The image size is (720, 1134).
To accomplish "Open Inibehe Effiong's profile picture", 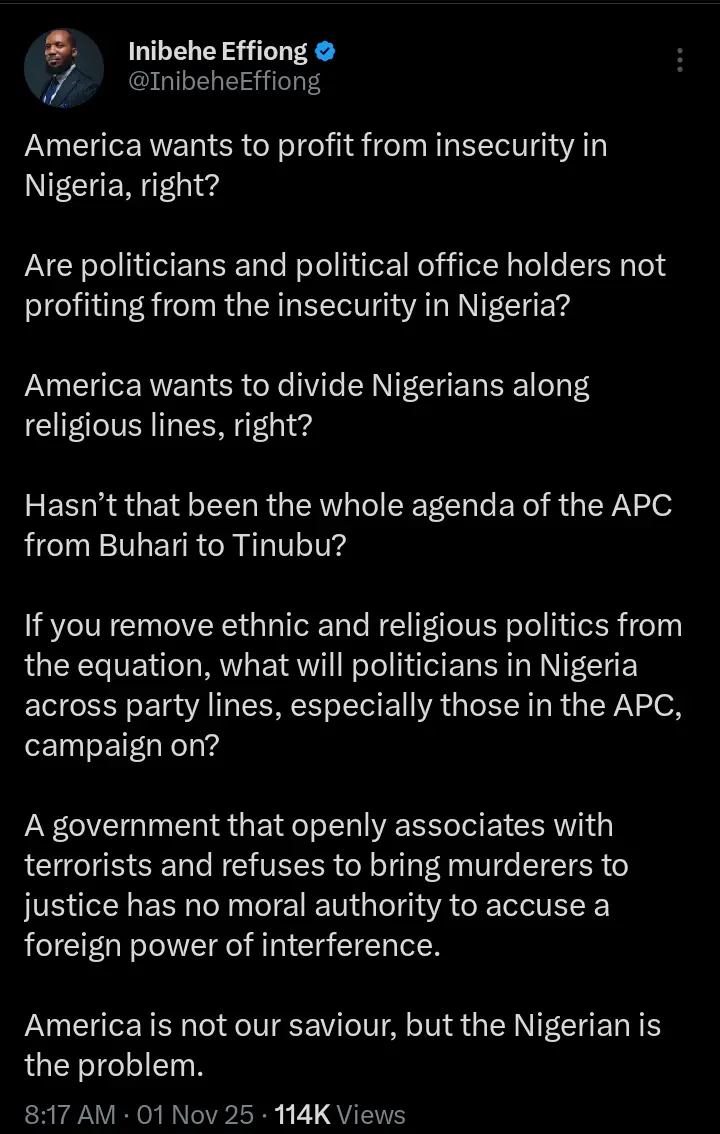I will pos(64,67).
